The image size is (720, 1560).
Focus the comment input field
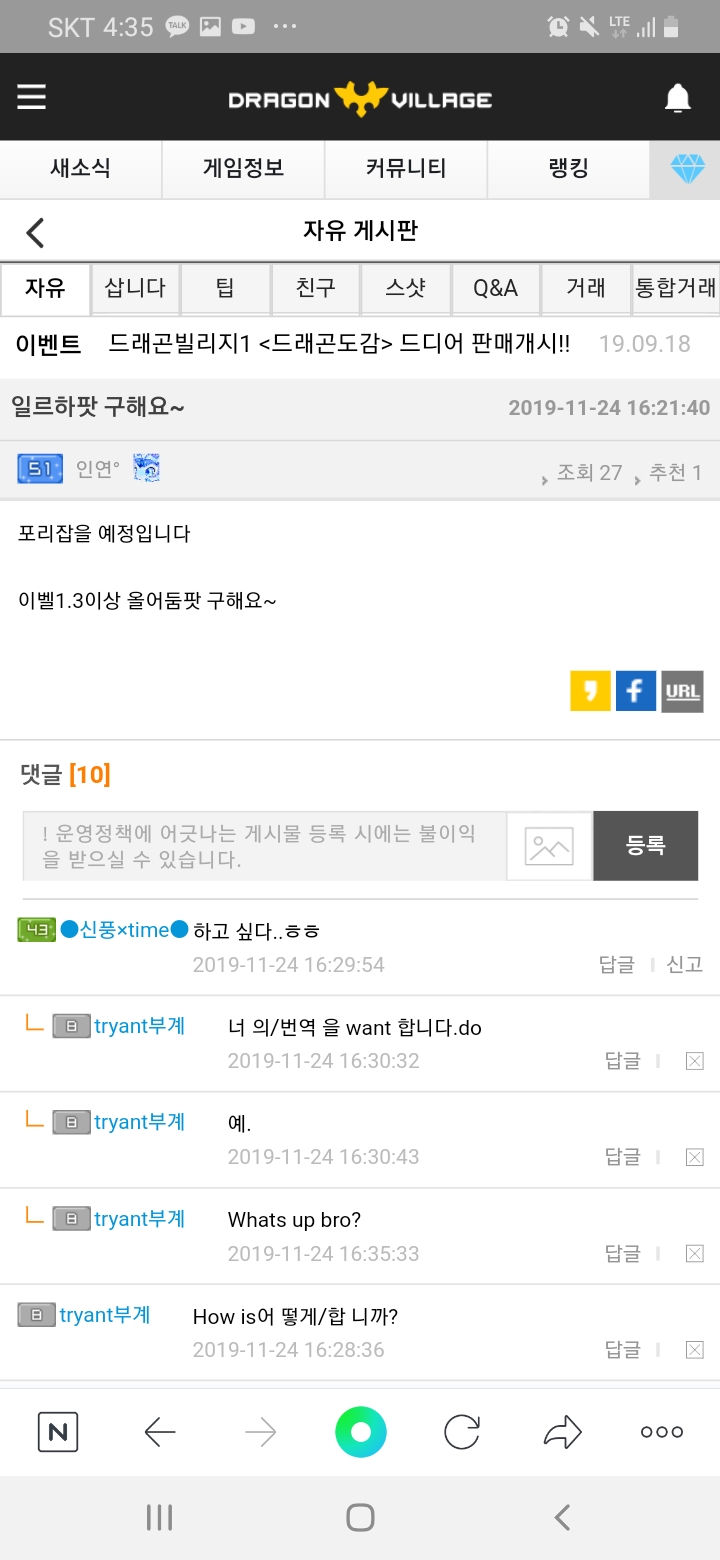coord(264,846)
